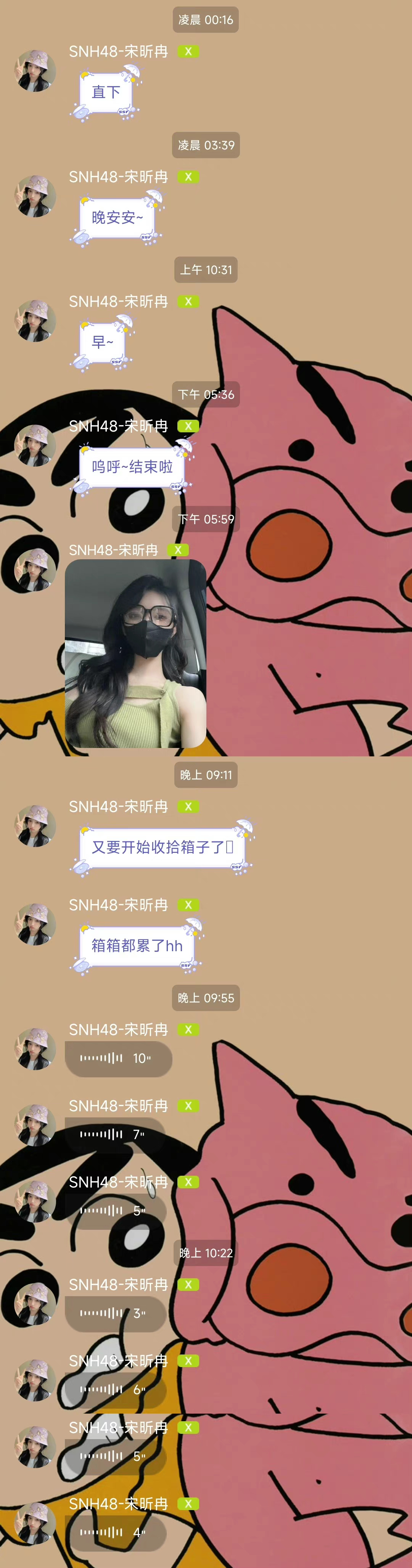Play the 6-second voice message
Image resolution: width=412 pixels, height=1568 pixels.
(x=114, y=1390)
